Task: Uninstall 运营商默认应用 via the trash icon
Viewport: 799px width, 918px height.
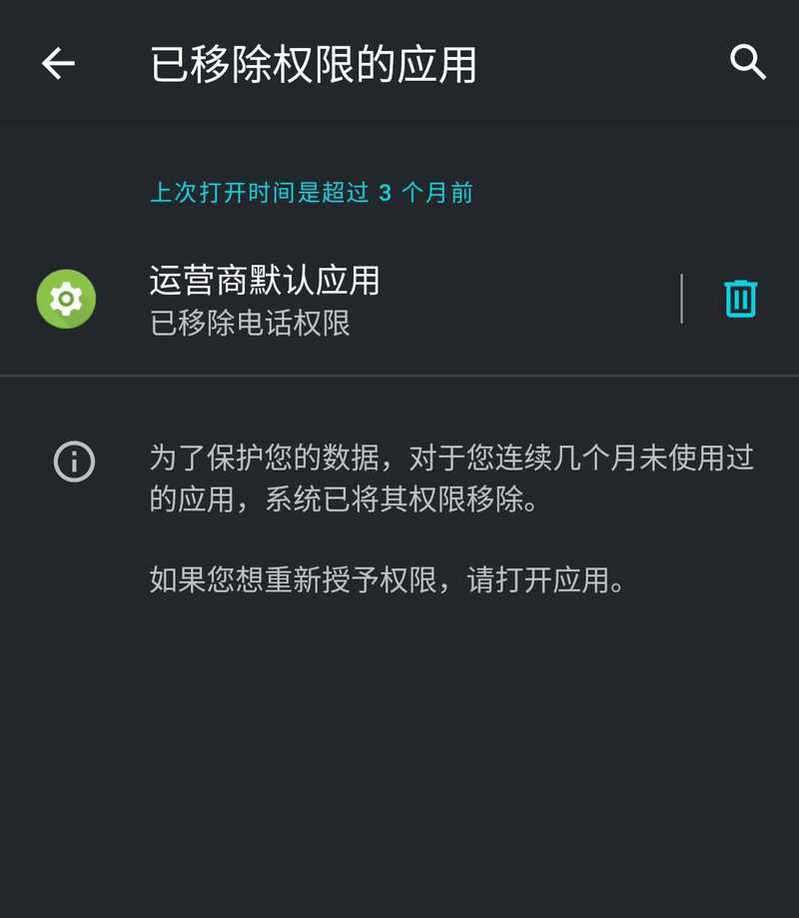Action: pos(740,298)
